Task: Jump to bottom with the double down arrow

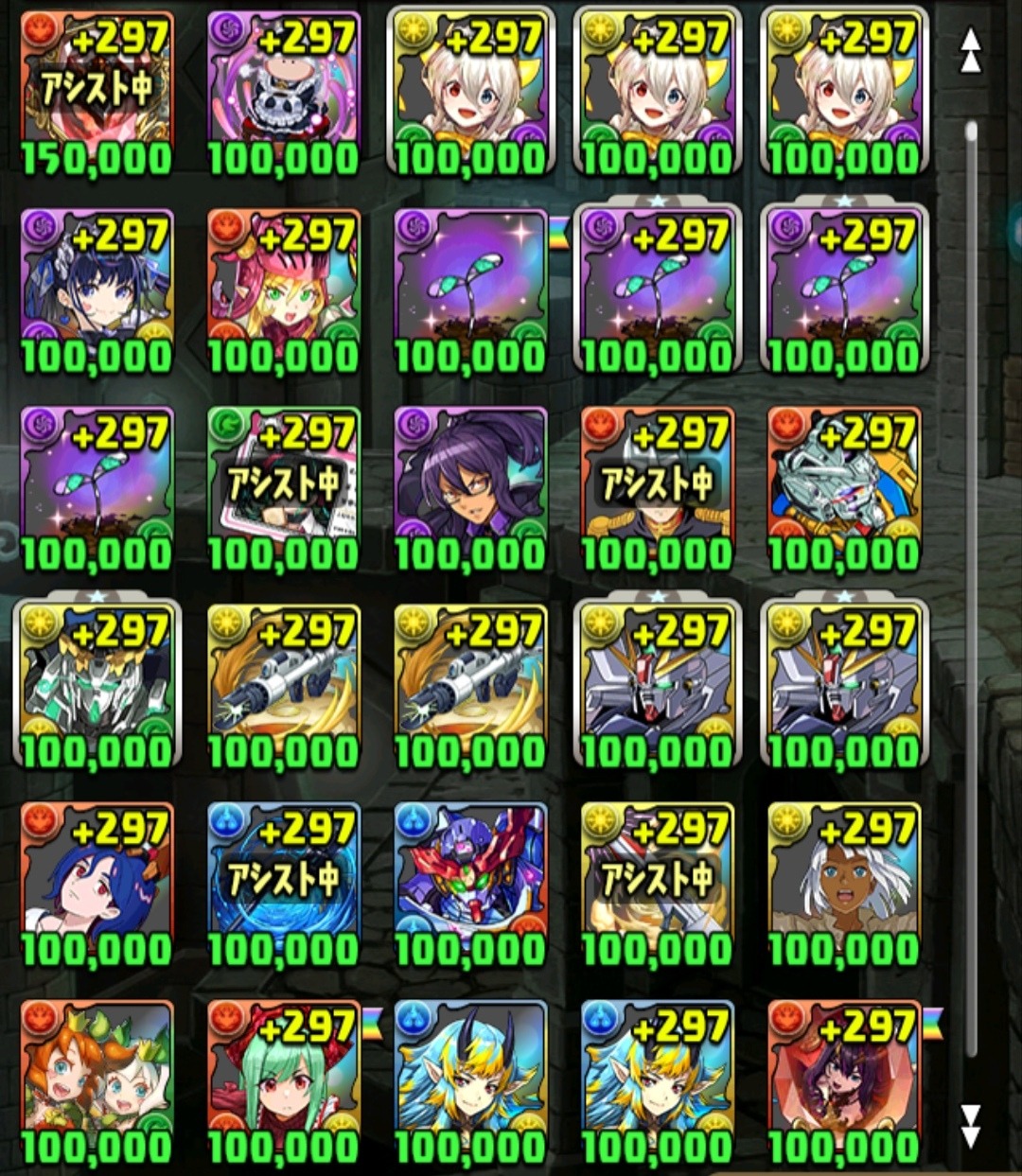Action: tap(971, 1126)
